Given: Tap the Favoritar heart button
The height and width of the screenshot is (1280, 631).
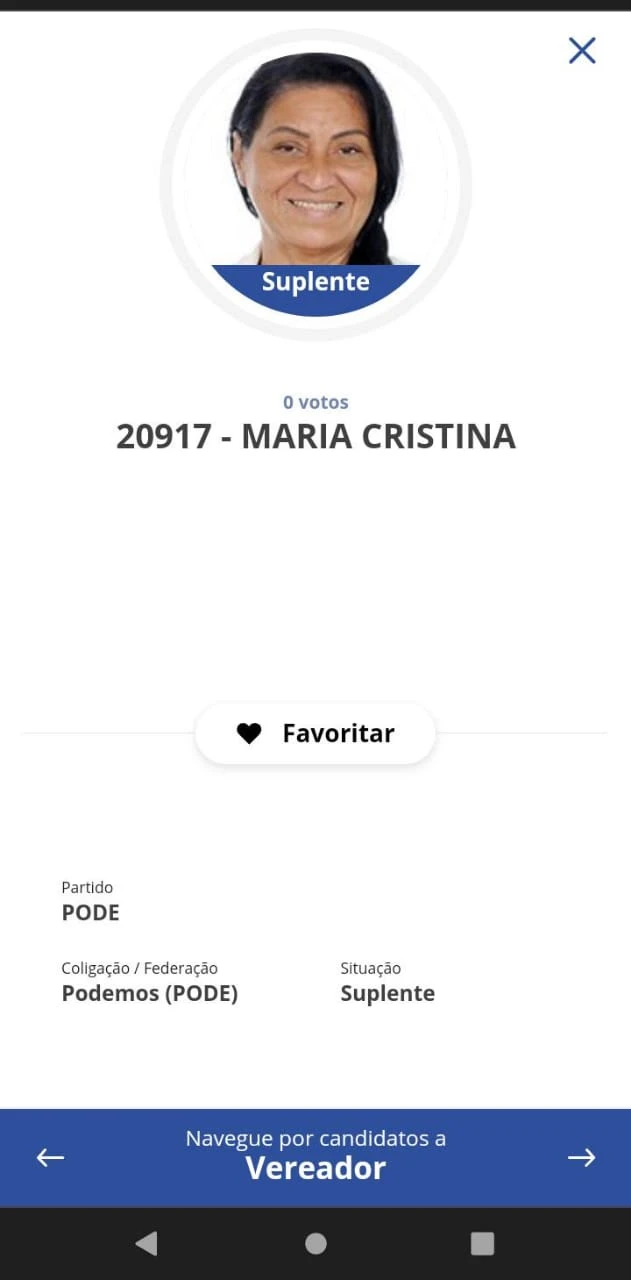Looking at the screenshot, I should (x=315, y=734).
